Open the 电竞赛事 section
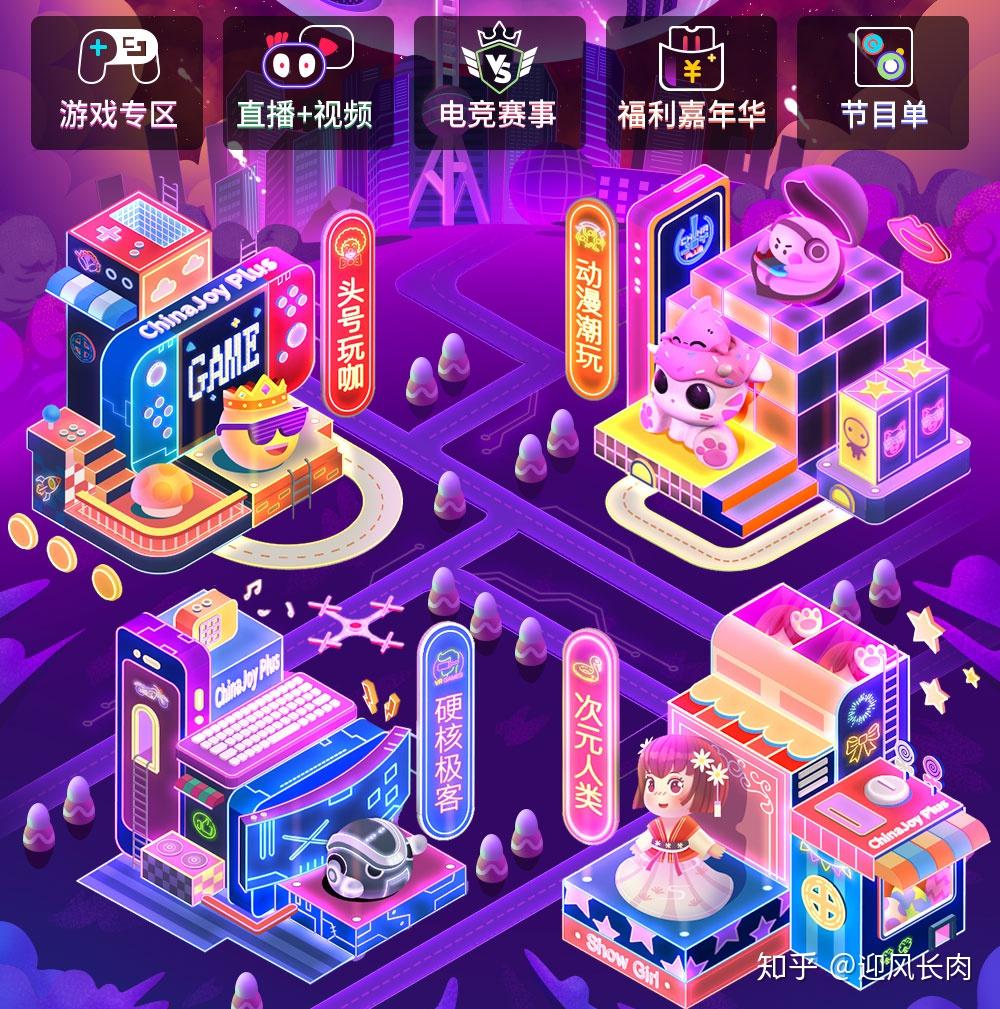This screenshot has width=1000, height=1009. pyautogui.click(x=499, y=84)
